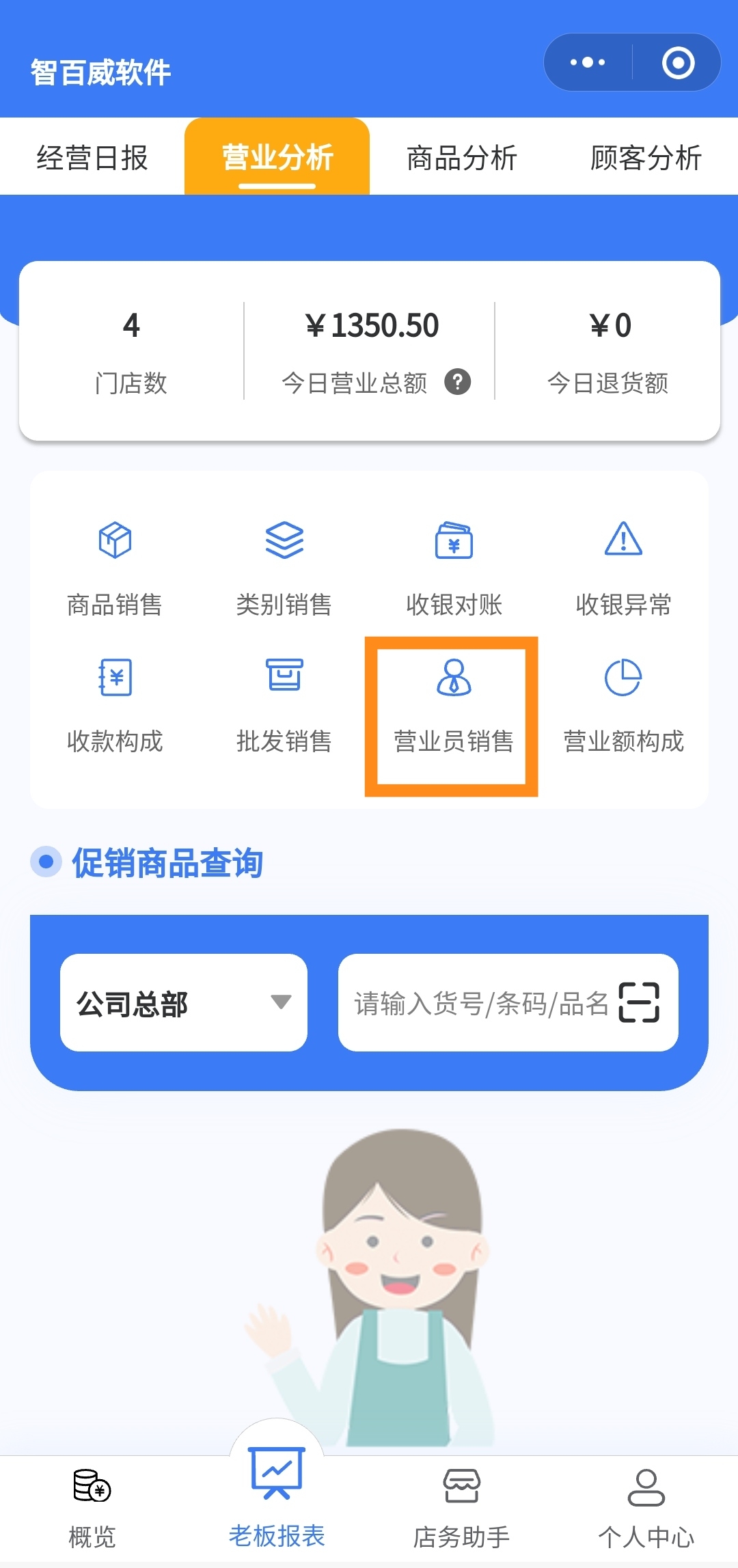Open 收款构成 report
Viewport: 738px width, 1568px height.
[115, 705]
